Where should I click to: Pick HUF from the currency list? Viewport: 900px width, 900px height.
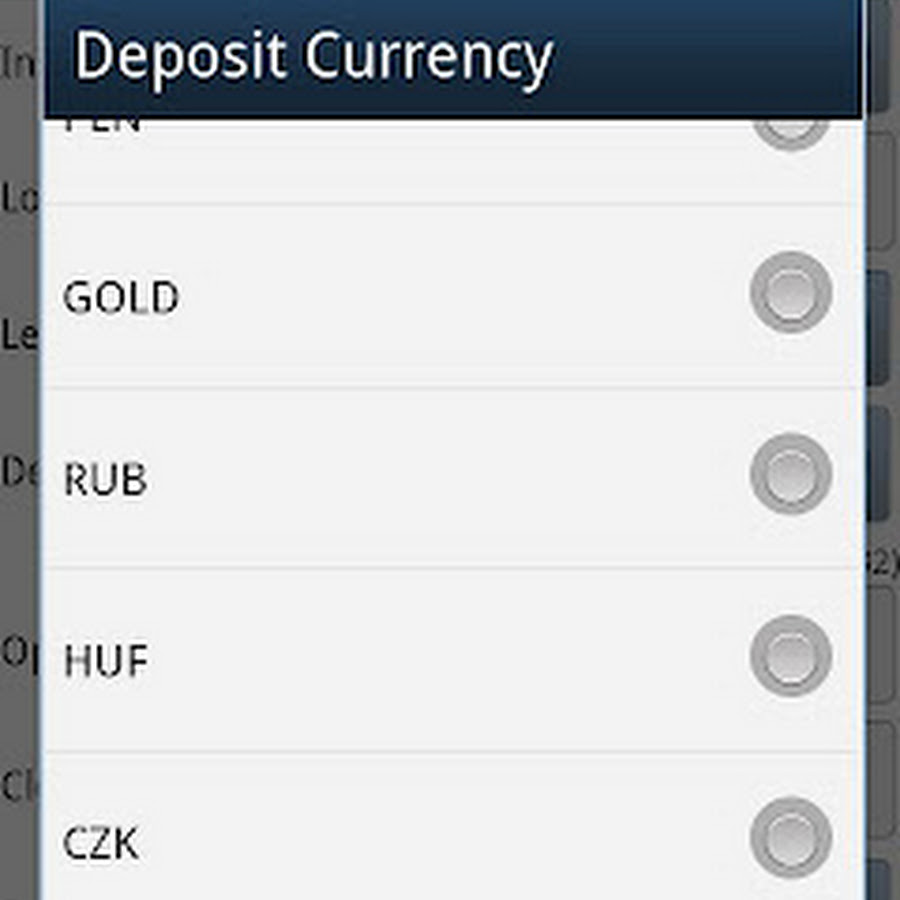[x=790, y=657]
